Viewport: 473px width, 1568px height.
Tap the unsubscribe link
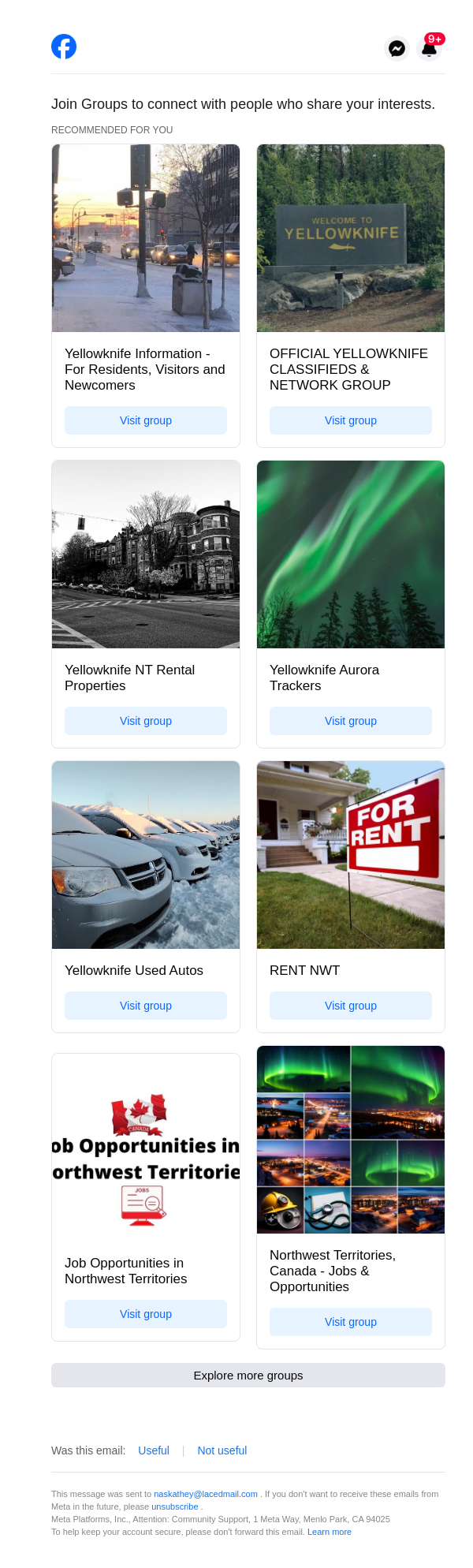click(175, 1506)
